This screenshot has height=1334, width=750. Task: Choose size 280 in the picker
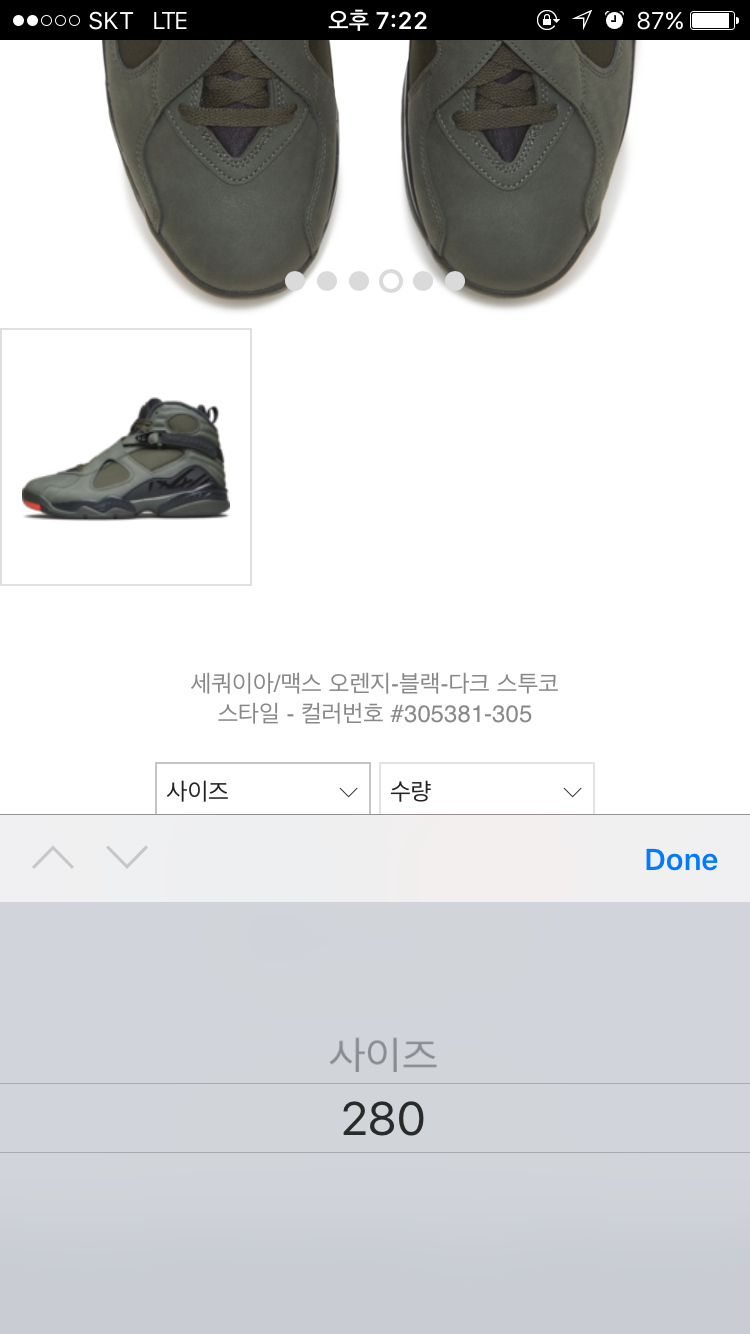pos(383,1119)
